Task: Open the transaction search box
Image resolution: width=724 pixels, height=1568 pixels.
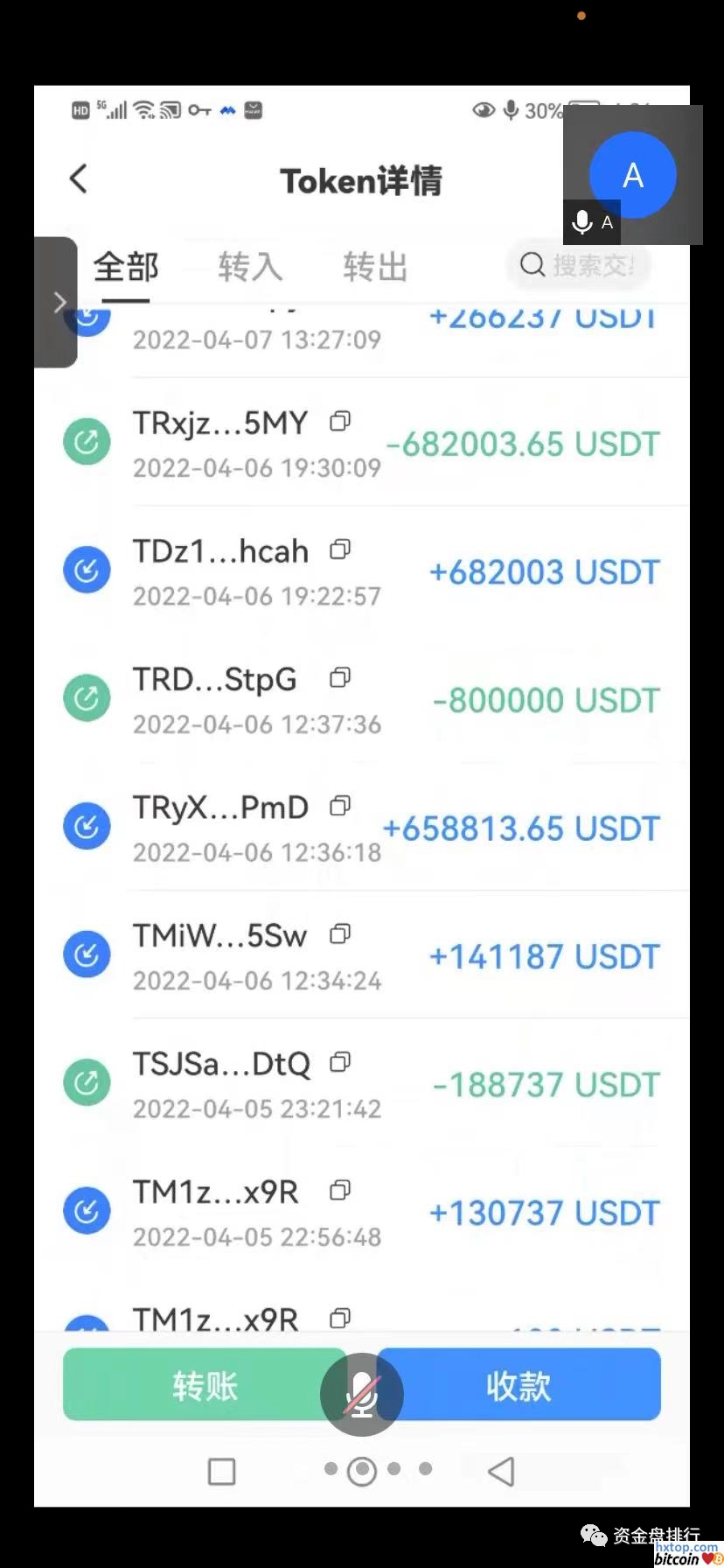Action: [579, 265]
